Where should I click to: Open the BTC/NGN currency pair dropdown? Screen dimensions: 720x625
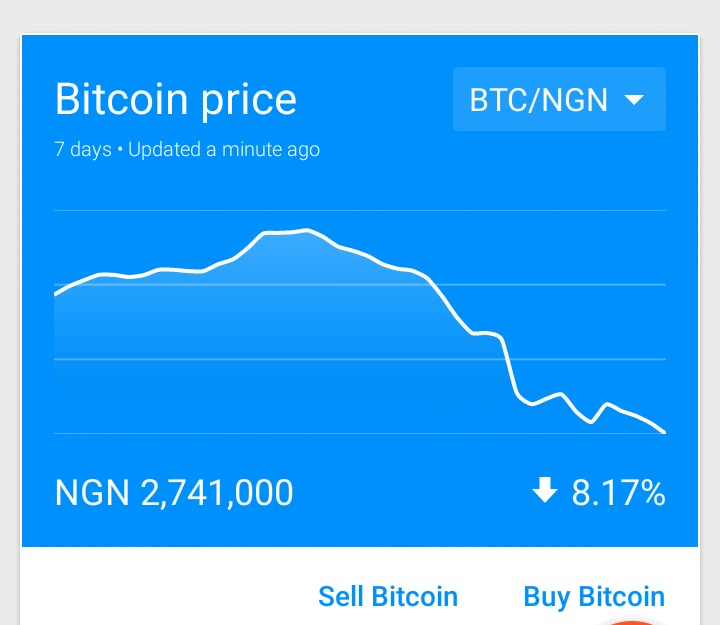pyautogui.click(x=559, y=100)
